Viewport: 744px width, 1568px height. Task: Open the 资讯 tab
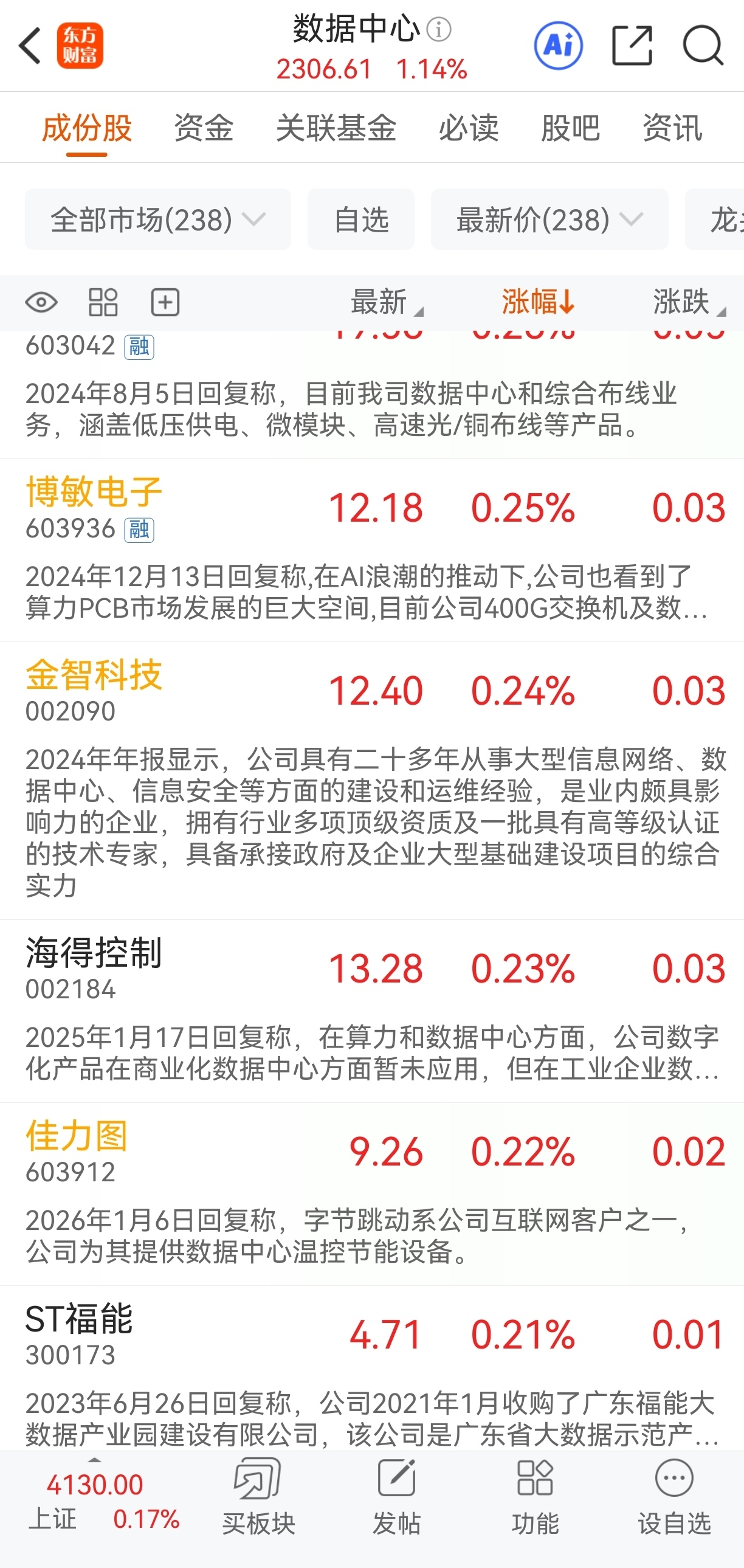(x=673, y=128)
